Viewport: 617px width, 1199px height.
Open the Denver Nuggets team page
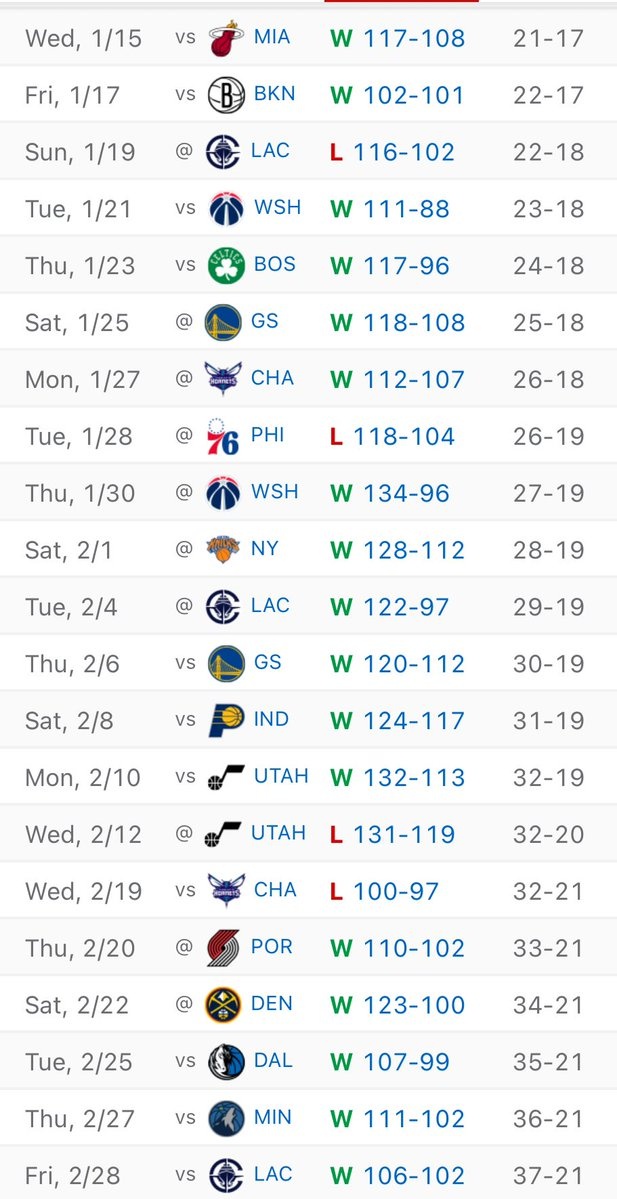coord(272,1004)
